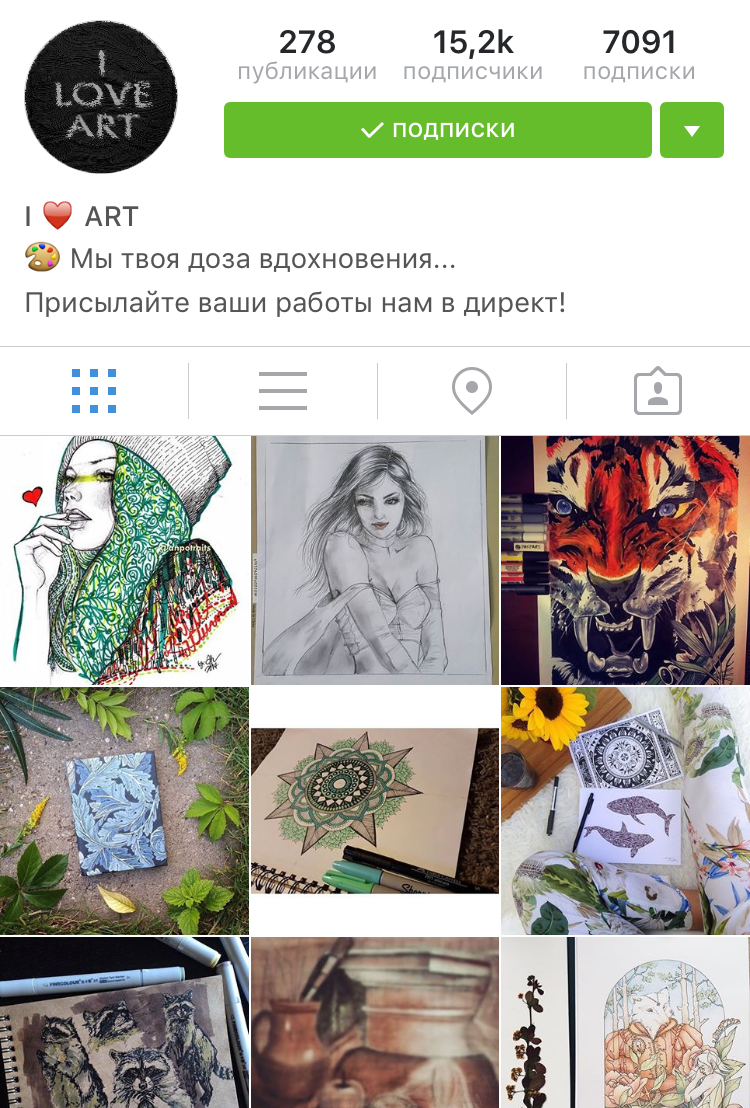
Task: Open the green hooded girl drawing post
Action: point(124,560)
